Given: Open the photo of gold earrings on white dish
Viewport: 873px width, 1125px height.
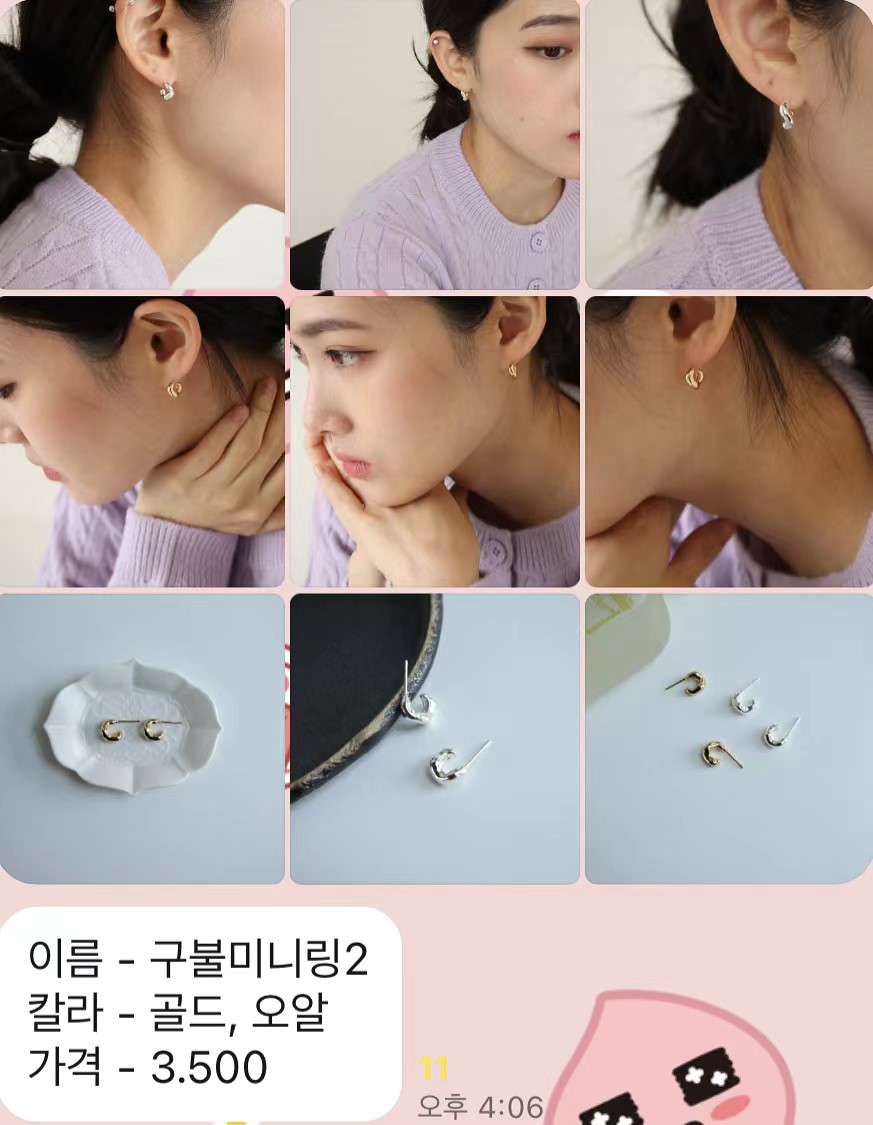Looking at the screenshot, I should coord(142,739).
